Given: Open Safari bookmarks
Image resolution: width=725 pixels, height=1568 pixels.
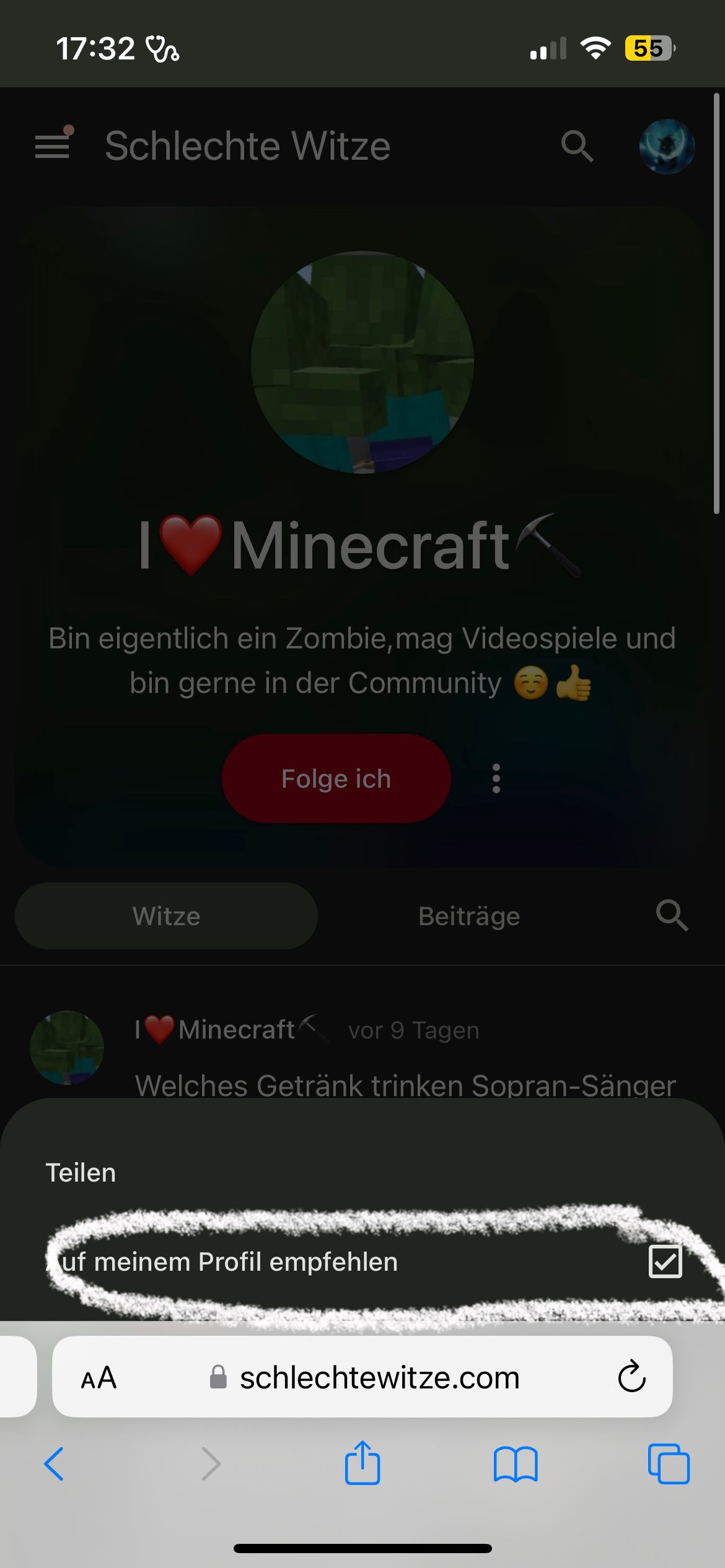Looking at the screenshot, I should [516, 1464].
